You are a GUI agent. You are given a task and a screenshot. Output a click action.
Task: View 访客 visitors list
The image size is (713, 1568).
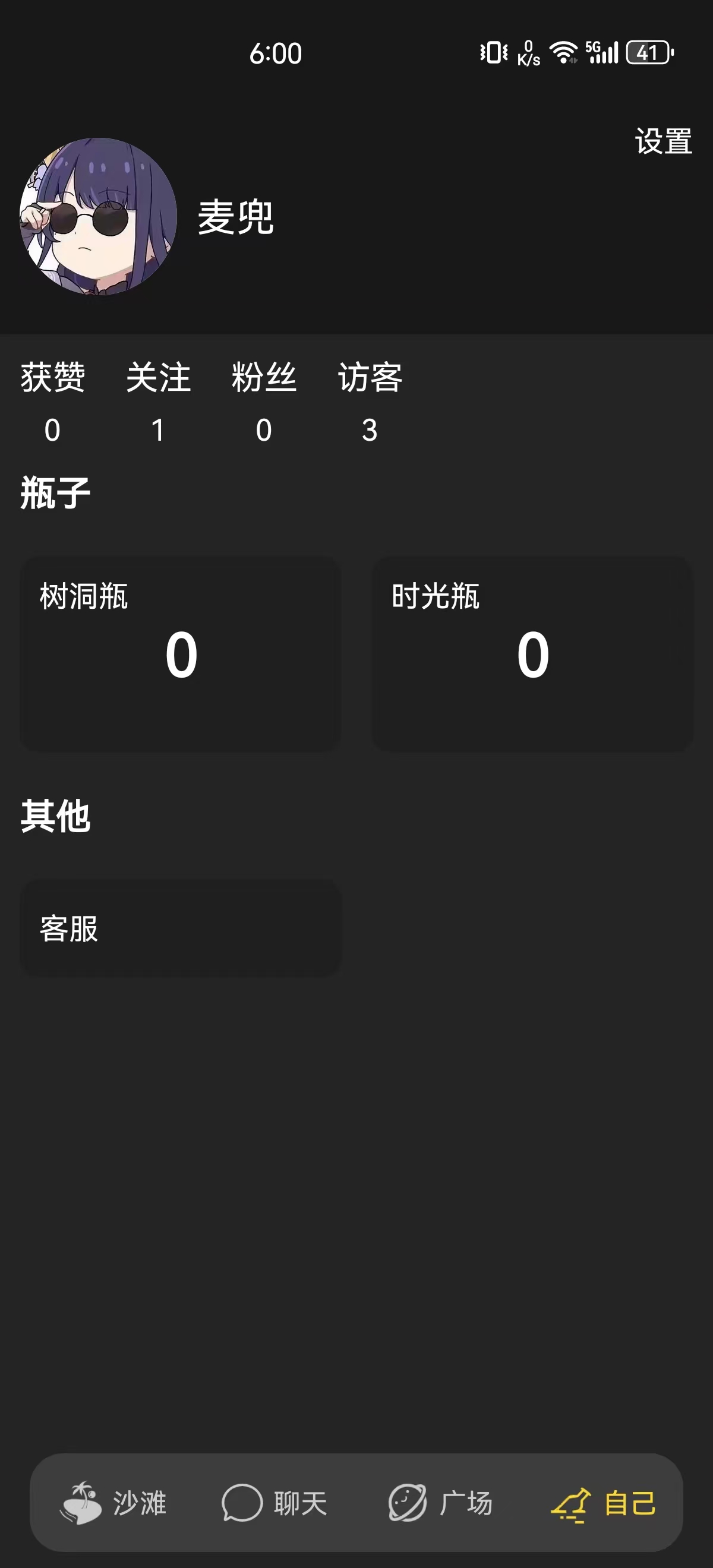tap(370, 402)
